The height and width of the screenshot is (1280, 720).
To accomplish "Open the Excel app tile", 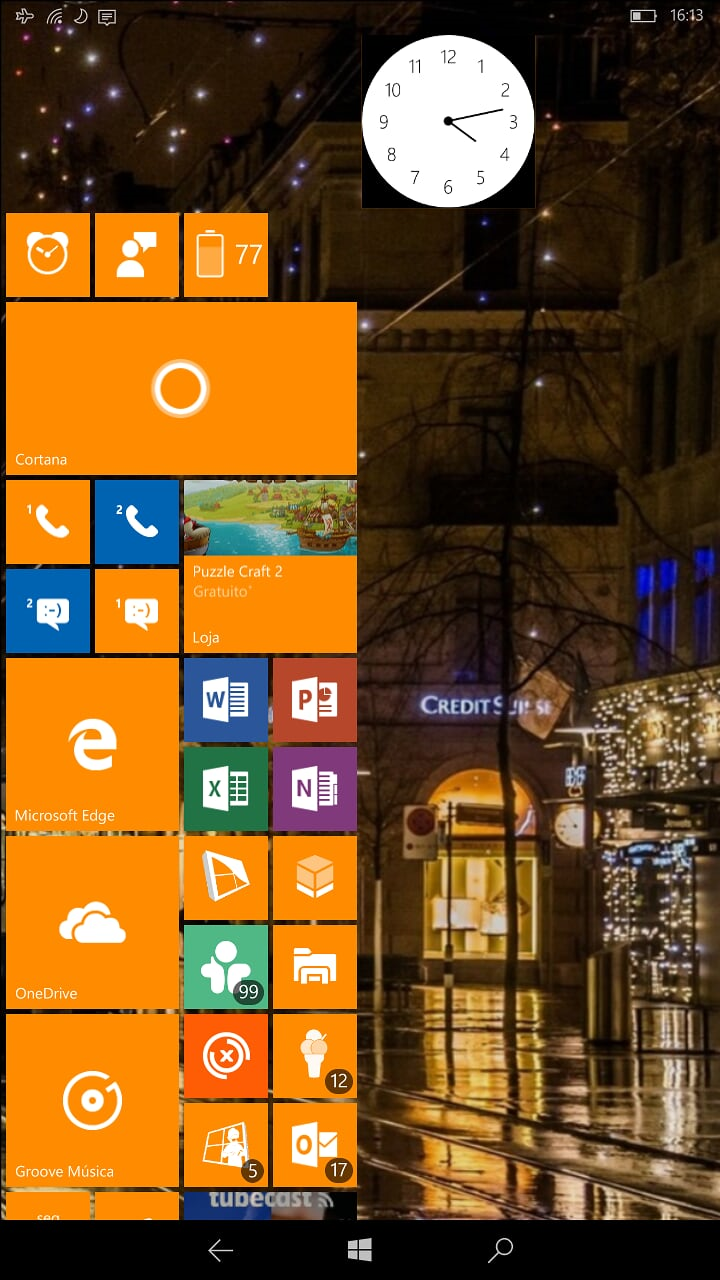I will pyautogui.click(x=226, y=789).
